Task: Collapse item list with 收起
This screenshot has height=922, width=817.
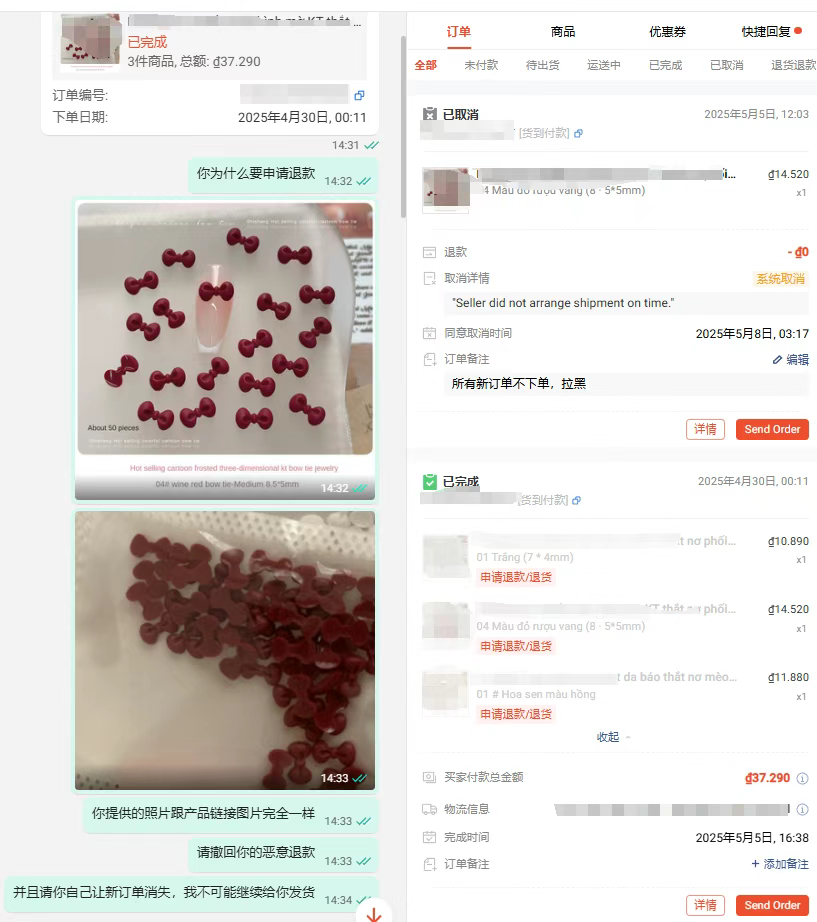Action: click(613, 737)
